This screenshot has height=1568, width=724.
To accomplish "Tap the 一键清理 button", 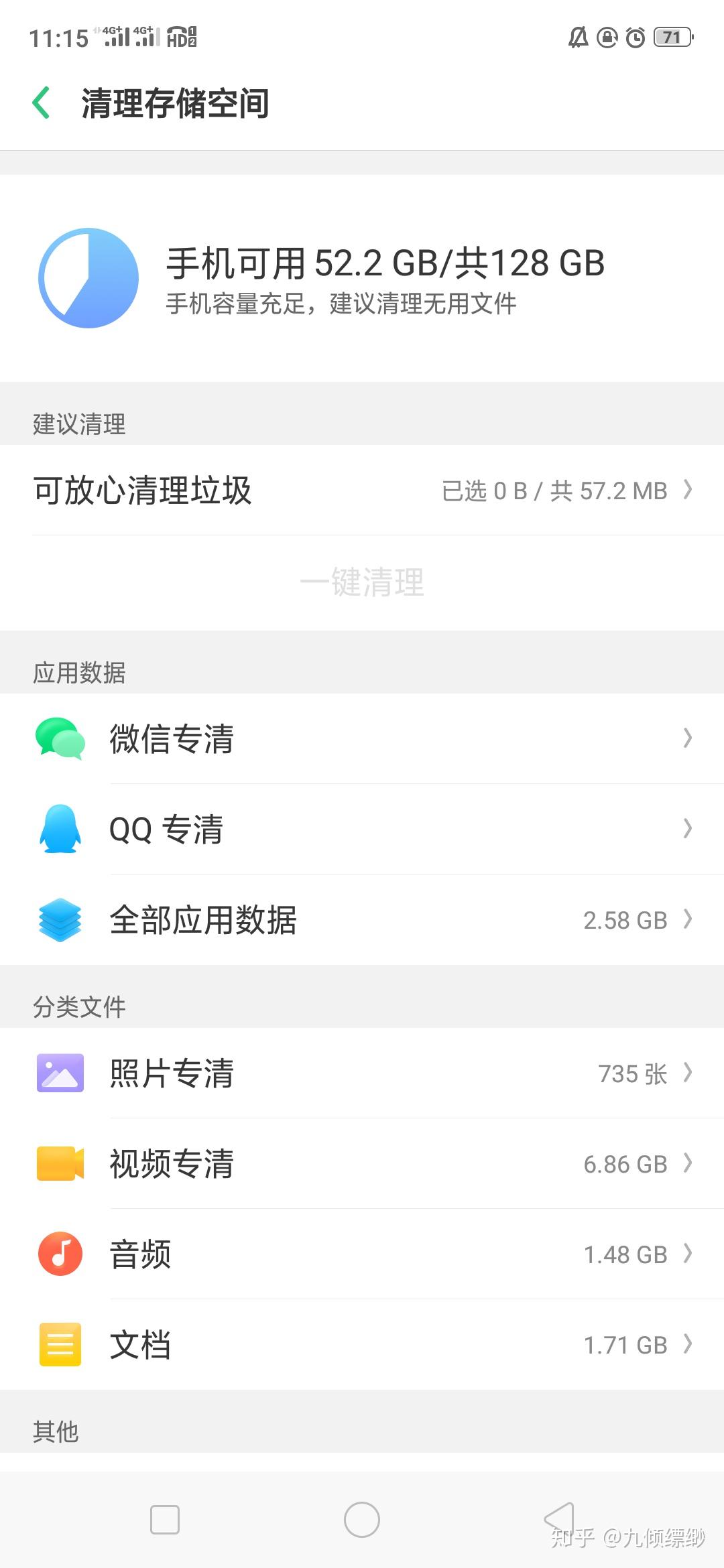I will (x=362, y=582).
